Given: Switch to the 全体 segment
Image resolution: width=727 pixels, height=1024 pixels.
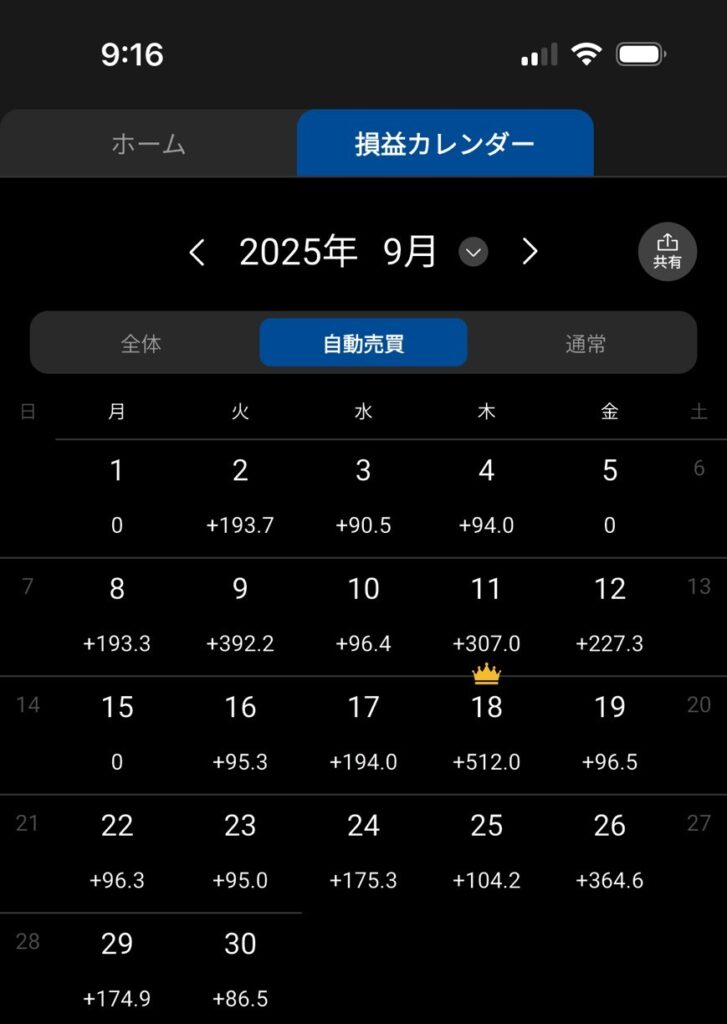Looking at the screenshot, I should (141, 344).
